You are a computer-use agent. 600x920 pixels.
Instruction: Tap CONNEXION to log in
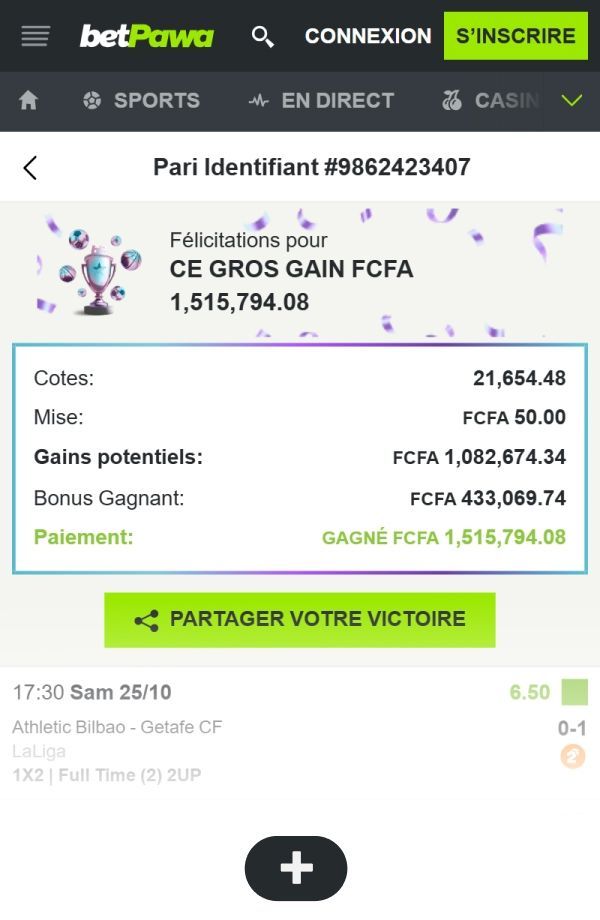[x=368, y=37]
